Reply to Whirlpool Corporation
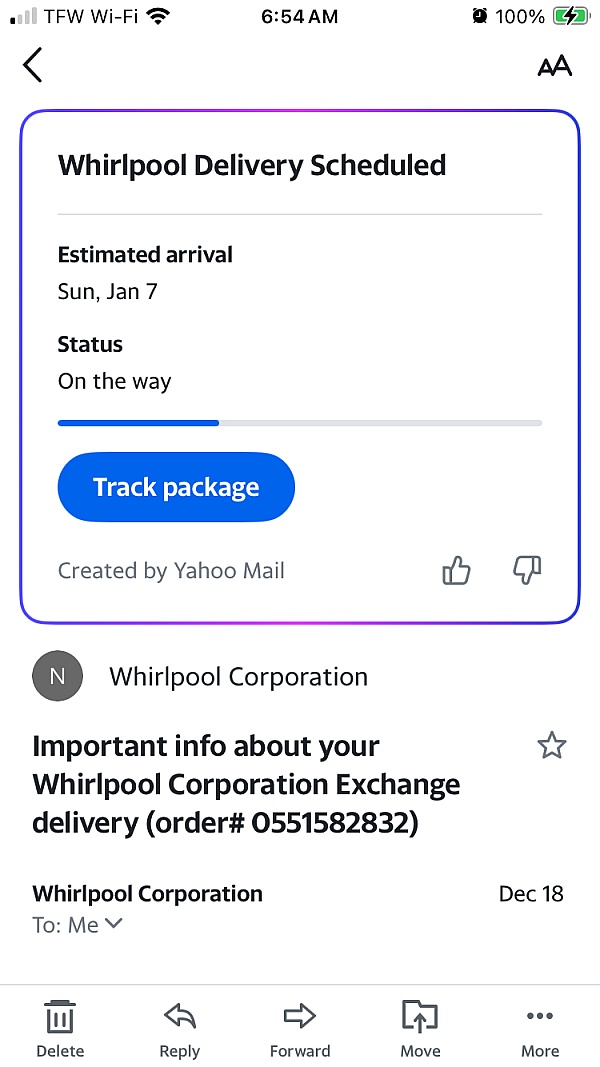 click(x=180, y=1029)
